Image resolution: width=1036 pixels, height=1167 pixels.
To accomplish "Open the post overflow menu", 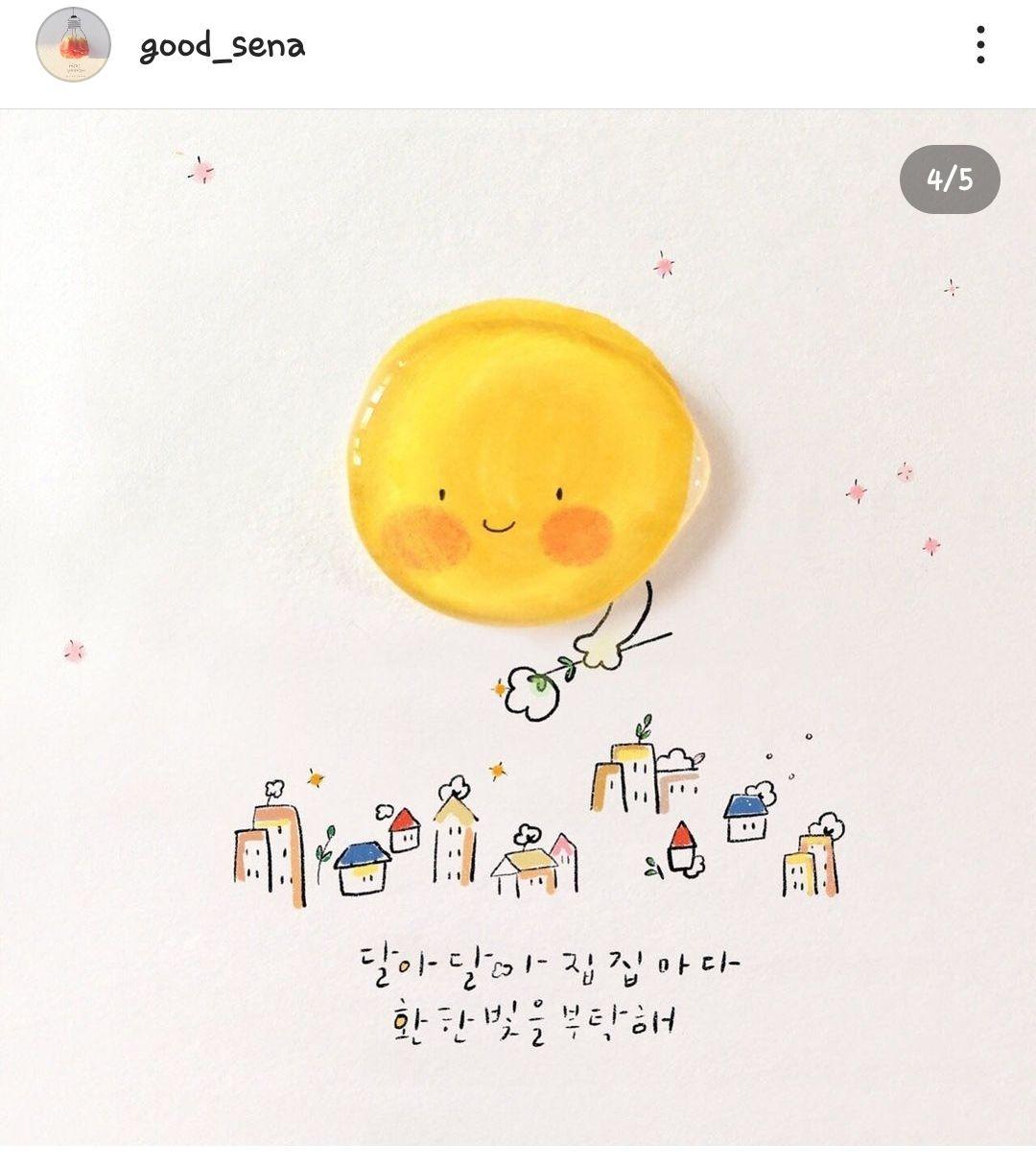I will pos(979,45).
